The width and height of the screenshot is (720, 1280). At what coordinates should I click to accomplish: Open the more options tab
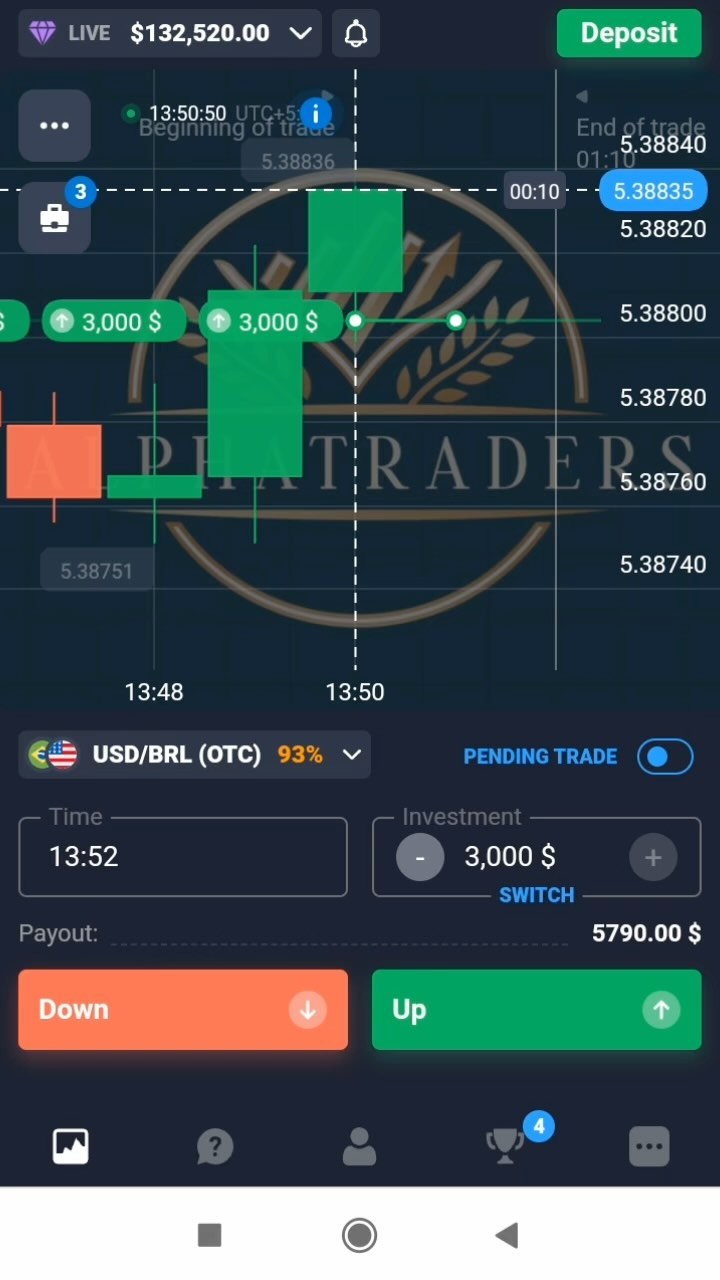(x=649, y=1146)
